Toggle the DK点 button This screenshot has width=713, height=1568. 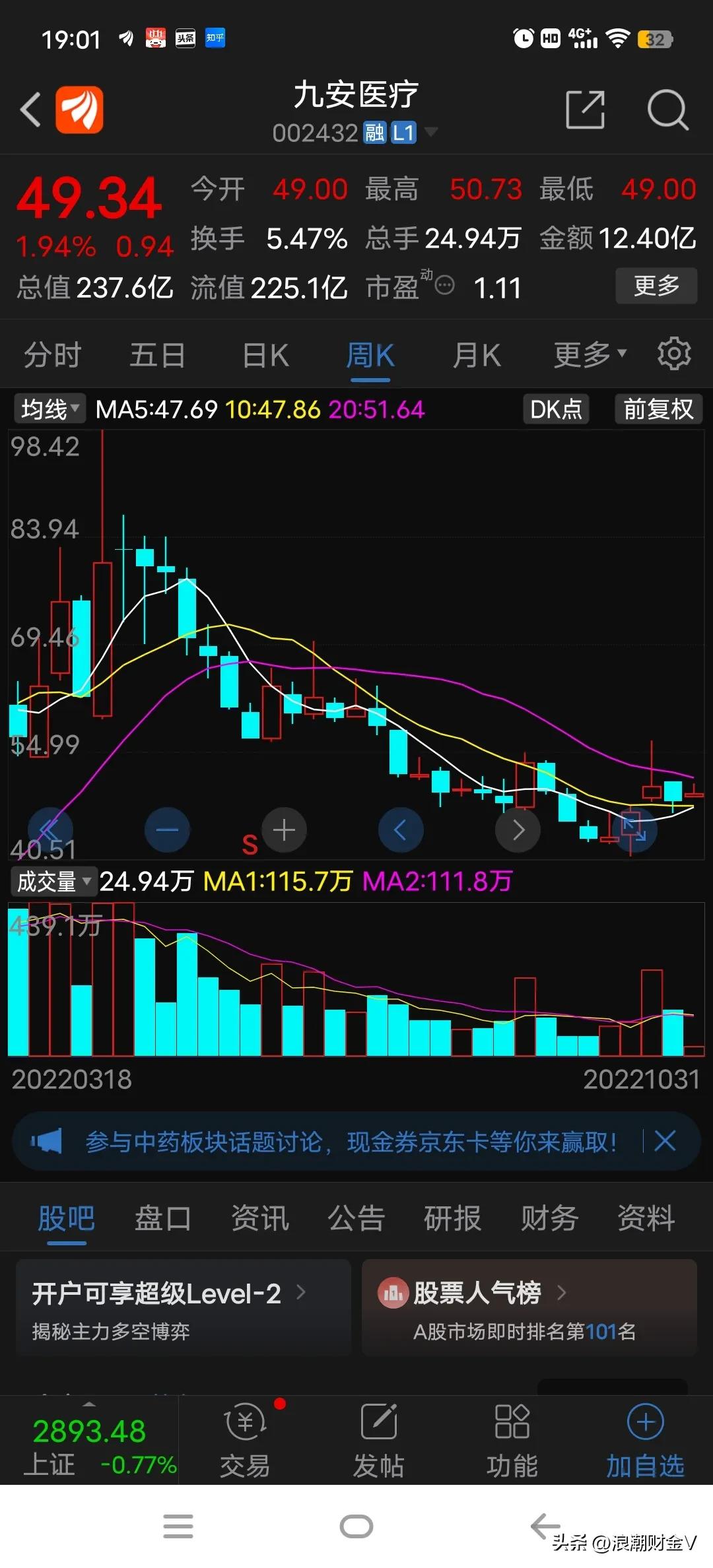pyautogui.click(x=556, y=409)
